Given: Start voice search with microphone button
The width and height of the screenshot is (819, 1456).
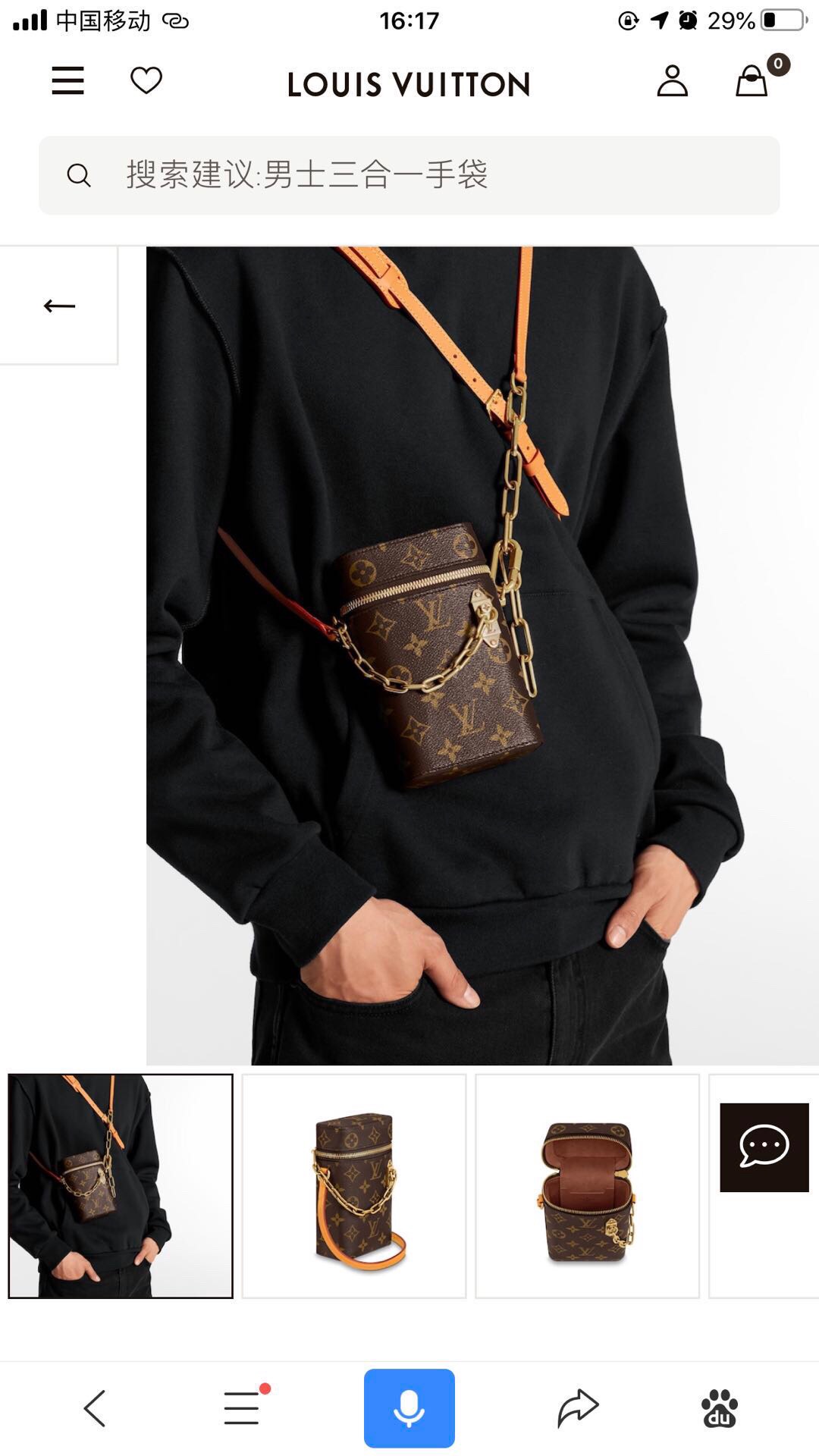Looking at the screenshot, I should [x=409, y=1408].
